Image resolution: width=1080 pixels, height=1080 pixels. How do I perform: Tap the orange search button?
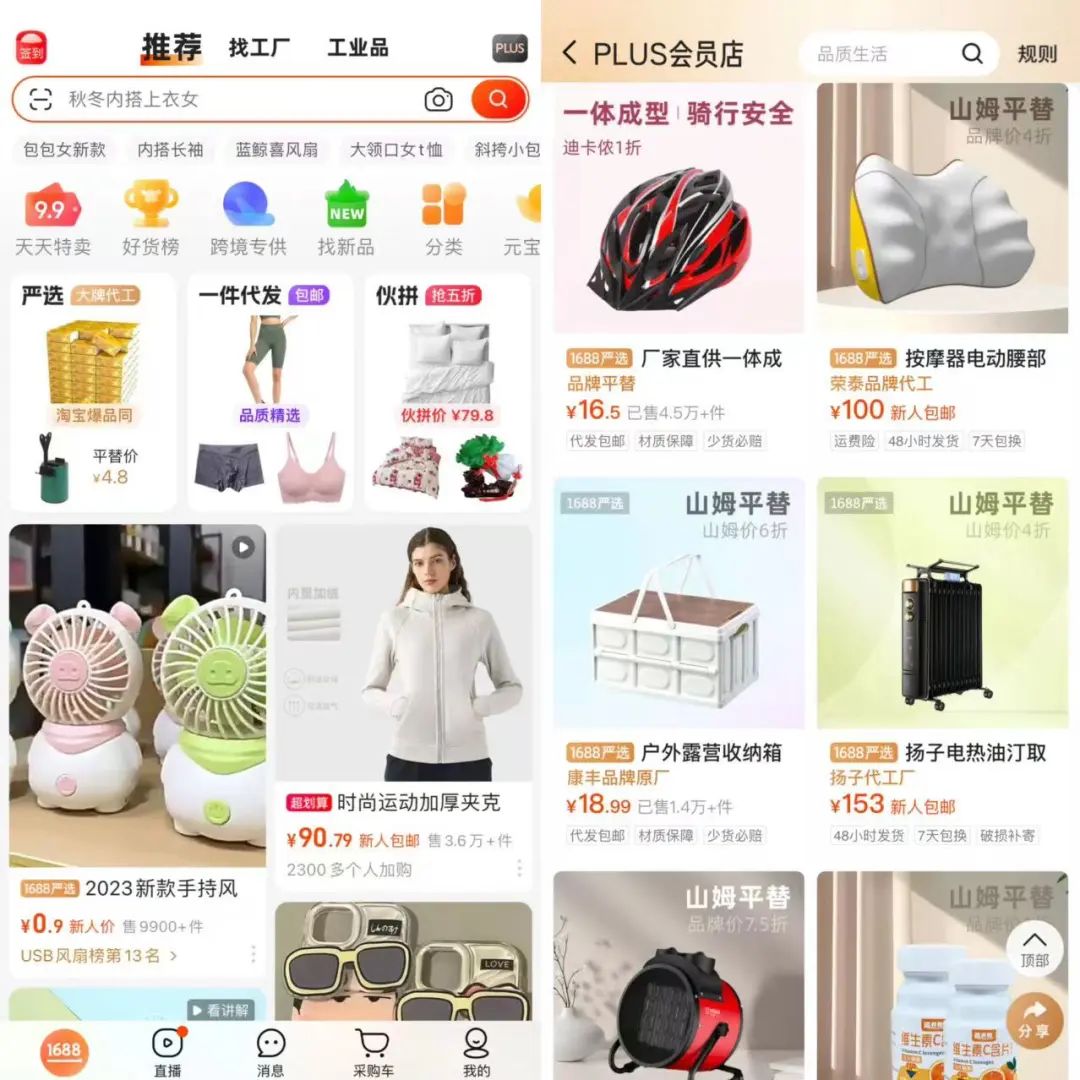tap(498, 99)
